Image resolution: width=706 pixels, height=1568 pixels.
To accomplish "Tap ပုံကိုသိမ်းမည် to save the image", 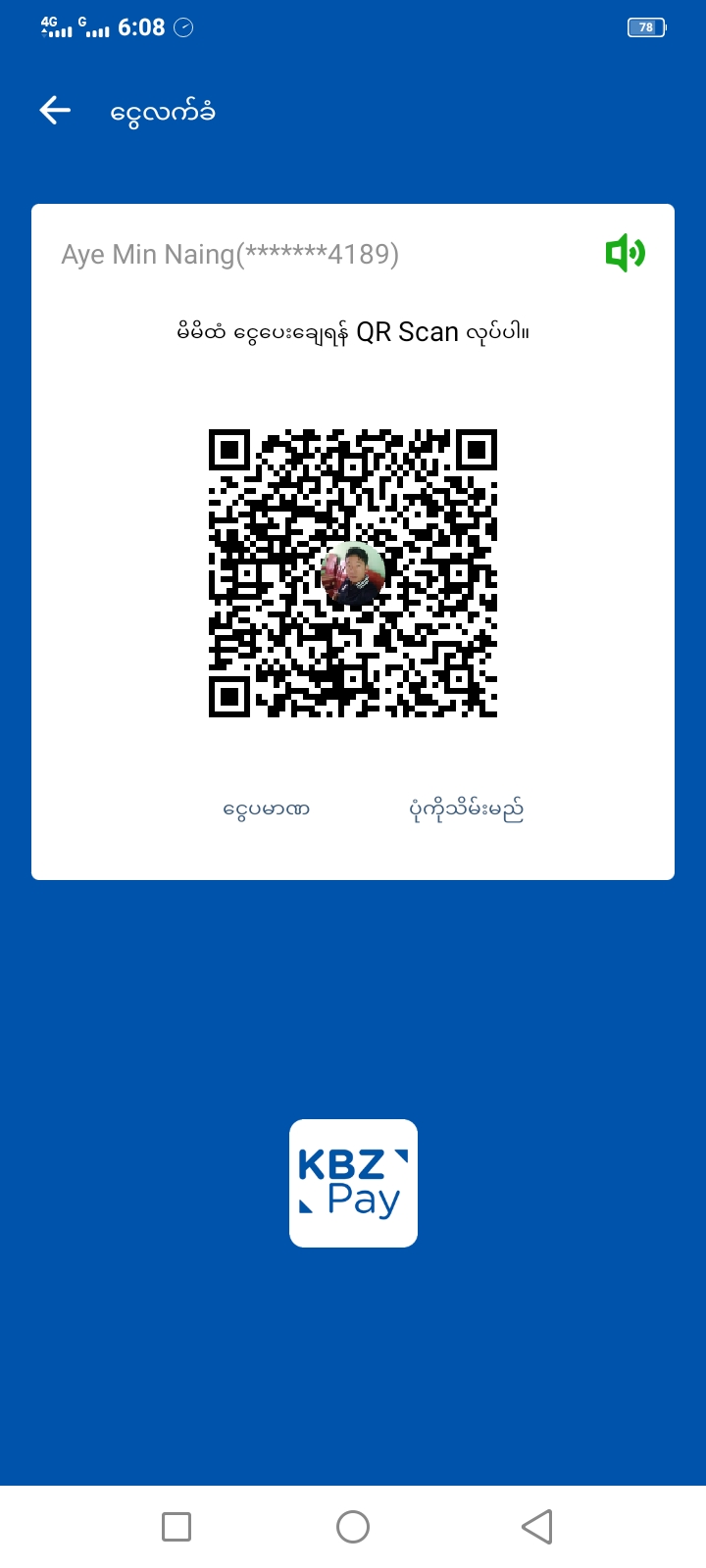I will pyautogui.click(x=466, y=809).
